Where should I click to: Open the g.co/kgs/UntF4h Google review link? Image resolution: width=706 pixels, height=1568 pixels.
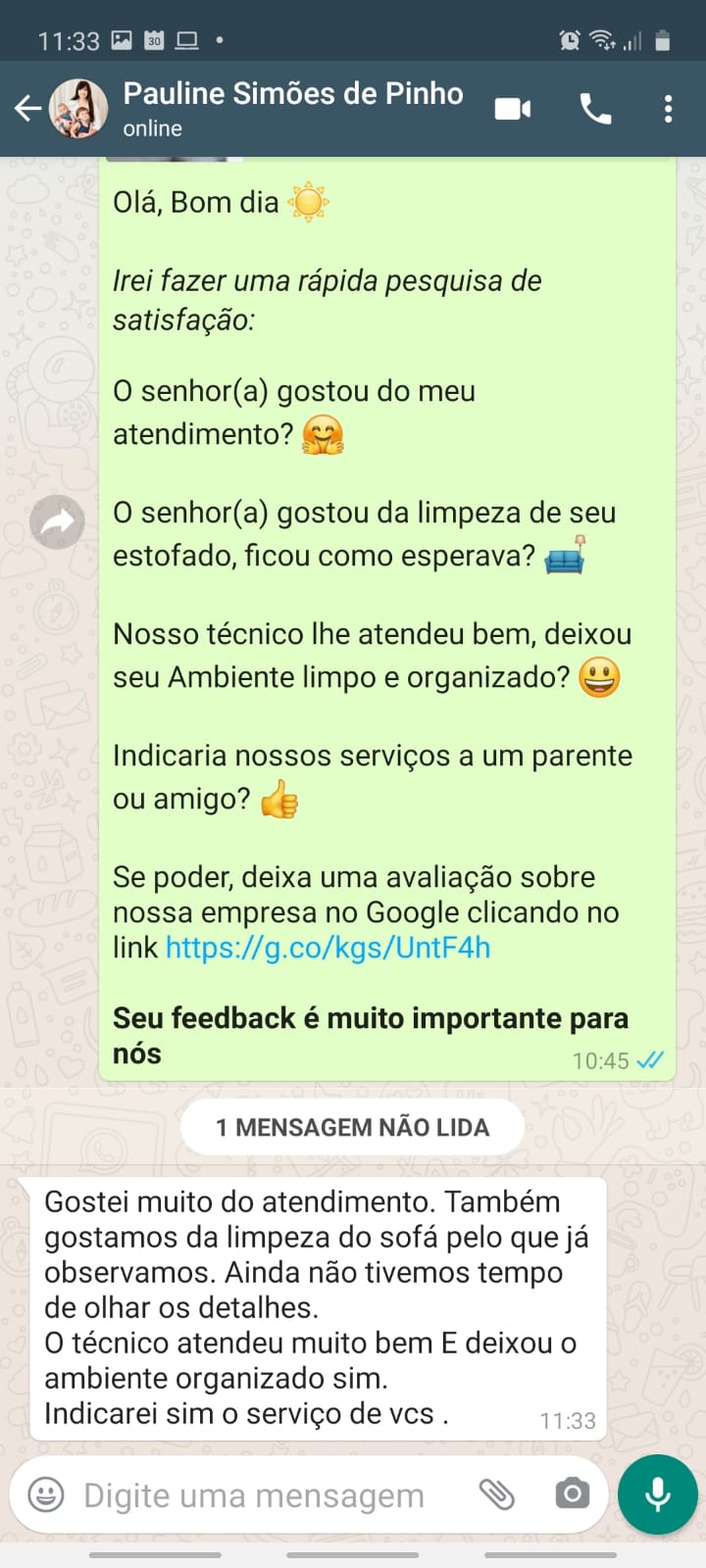[328, 948]
